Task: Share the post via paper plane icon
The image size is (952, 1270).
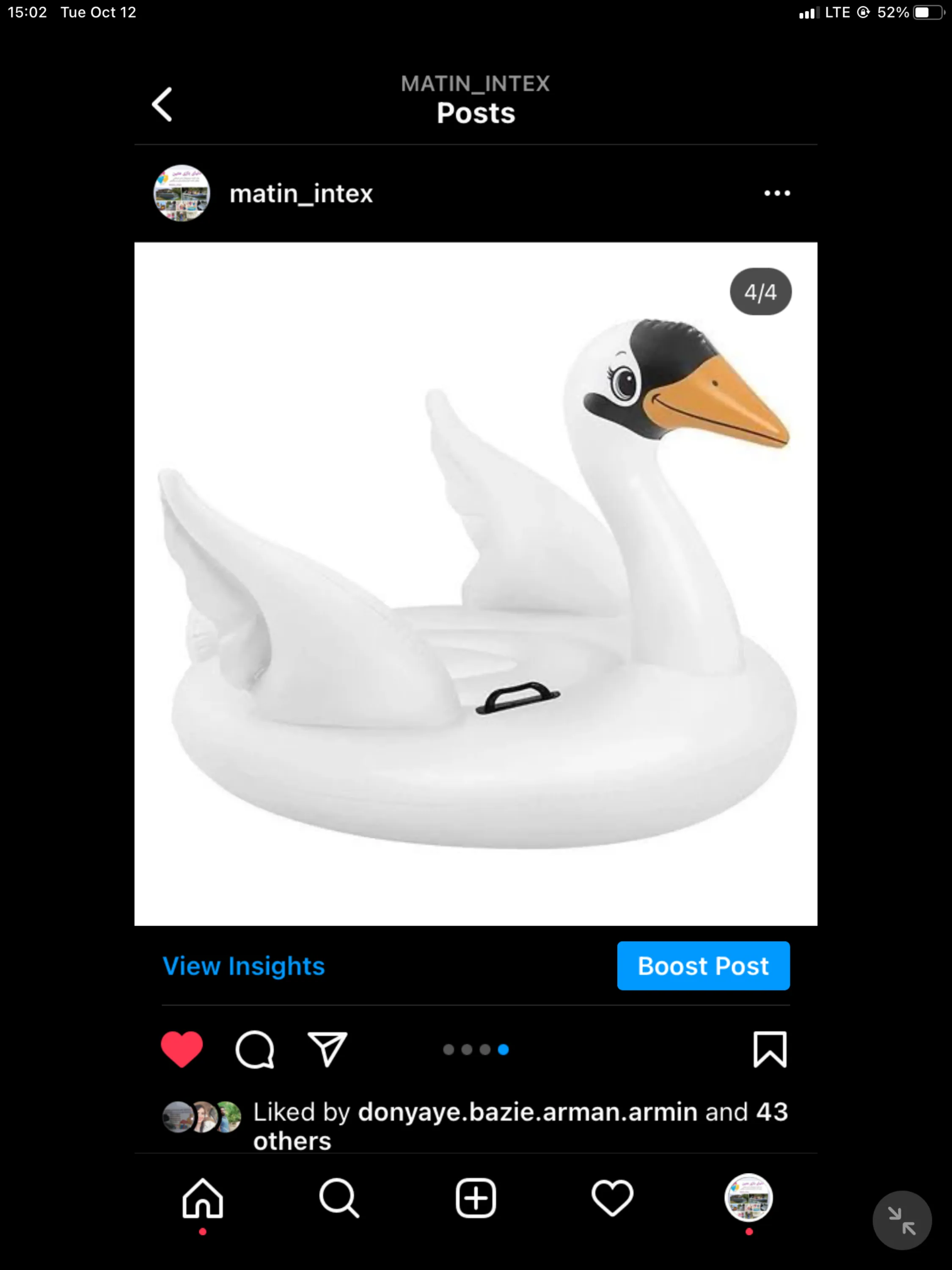Action: (x=327, y=1049)
